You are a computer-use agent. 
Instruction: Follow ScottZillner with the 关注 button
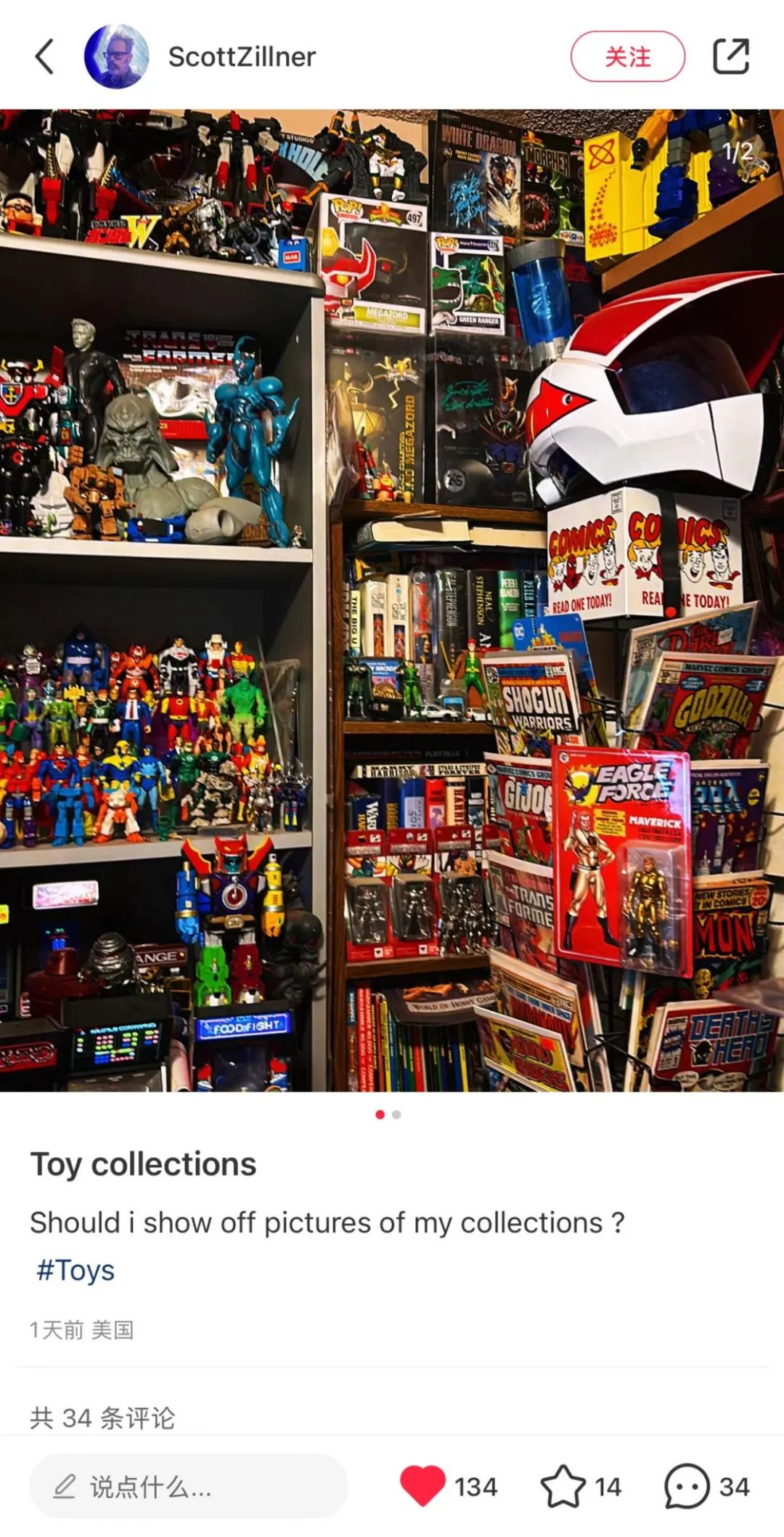[627, 57]
